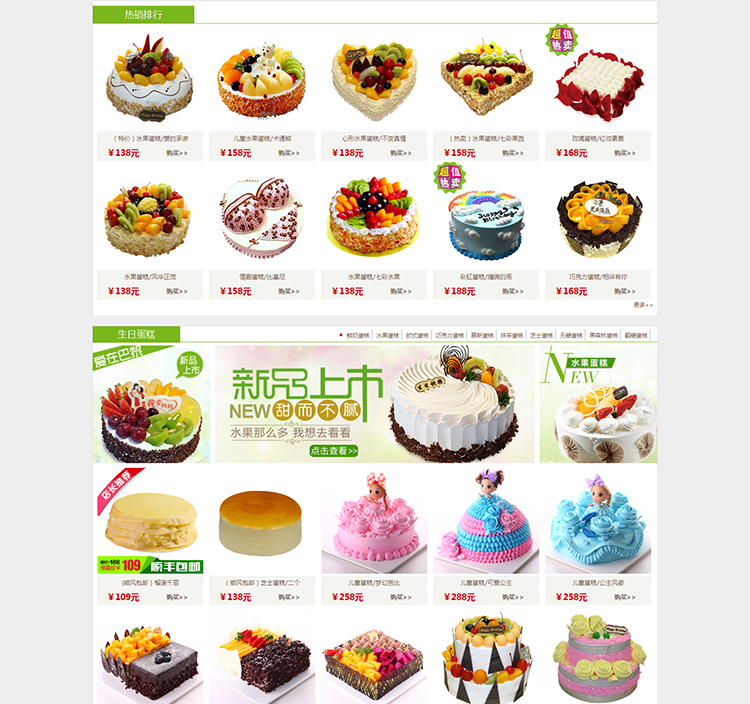
Task: View more best-selling cakes via 更多>>
Action: [642, 305]
